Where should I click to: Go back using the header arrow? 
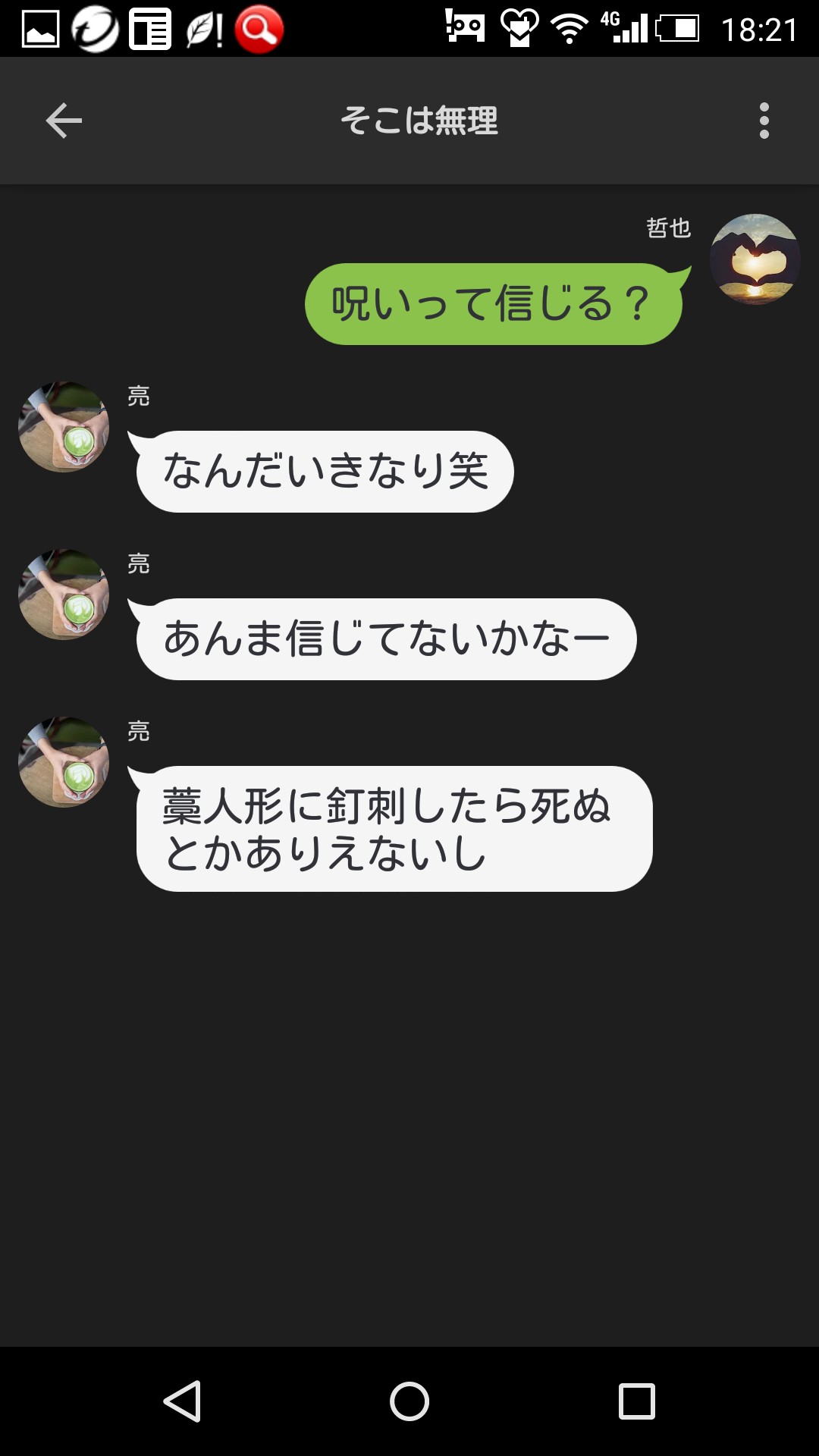(x=64, y=121)
